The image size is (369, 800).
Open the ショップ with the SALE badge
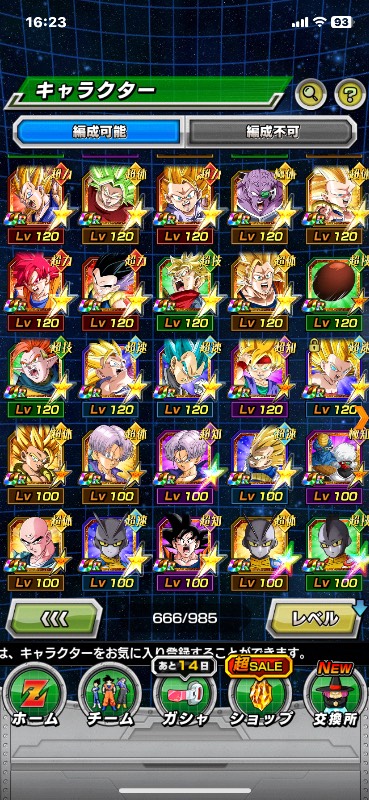click(x=259, y=695)
